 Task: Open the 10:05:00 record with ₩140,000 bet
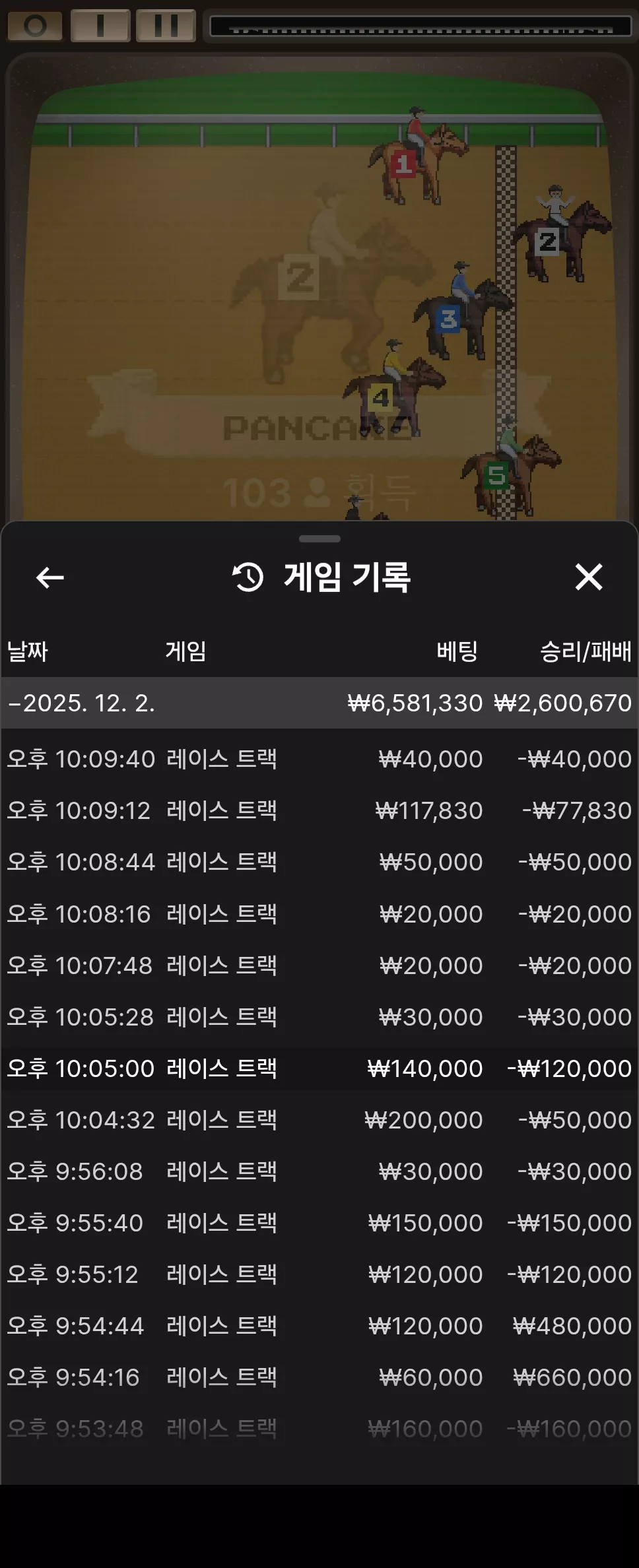(319, 1068)
